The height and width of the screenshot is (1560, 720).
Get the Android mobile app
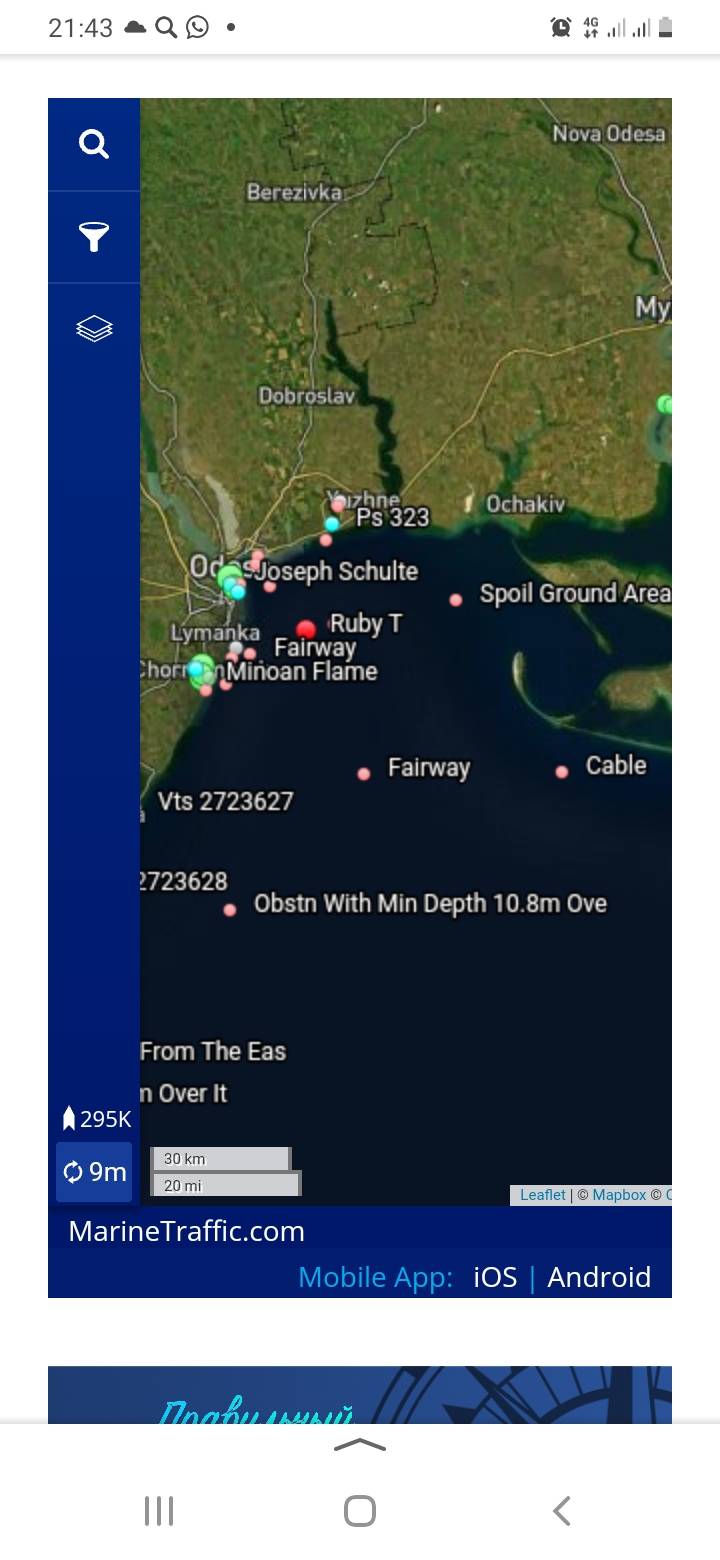point(599,1277)
